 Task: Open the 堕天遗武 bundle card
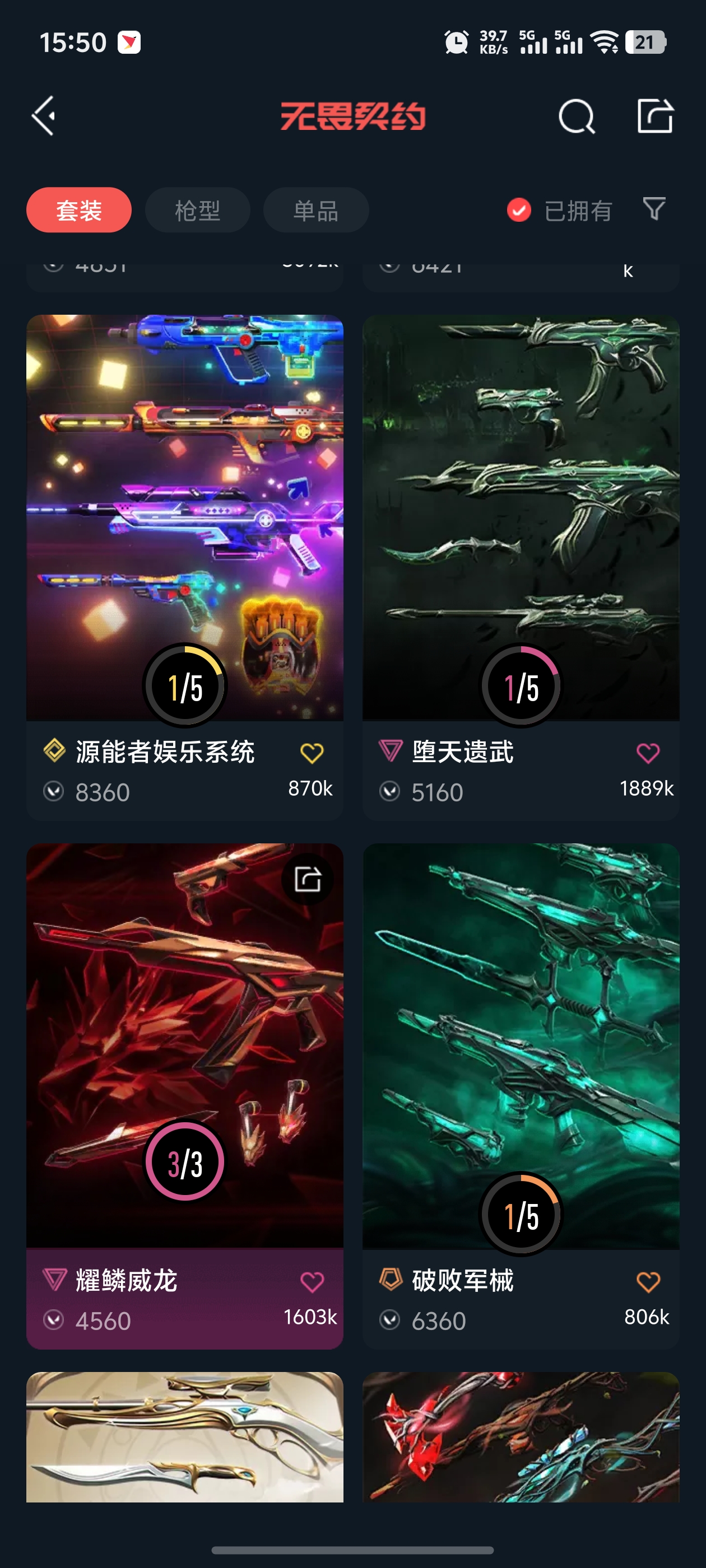(x=521, y=517)
